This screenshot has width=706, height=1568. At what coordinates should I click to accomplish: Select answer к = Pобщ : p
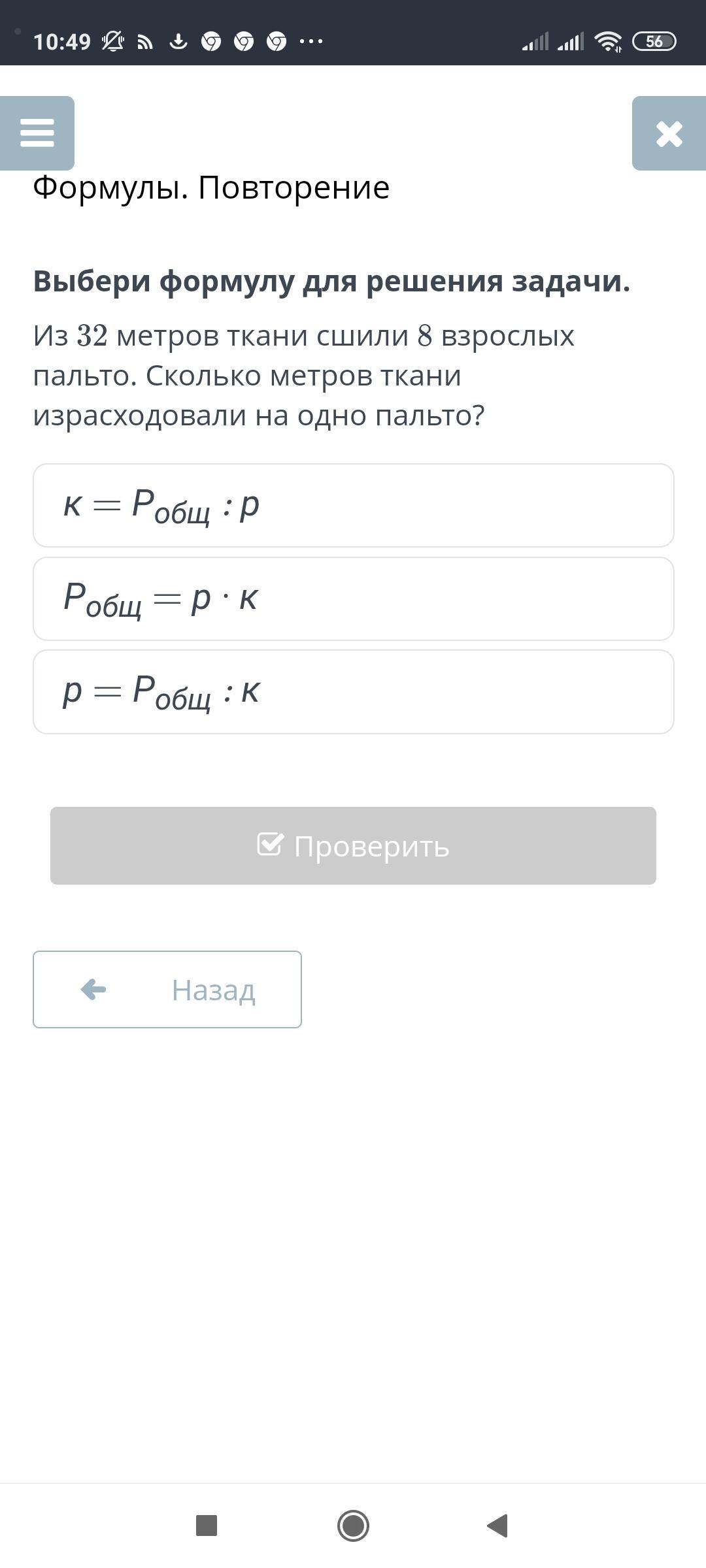353,505
